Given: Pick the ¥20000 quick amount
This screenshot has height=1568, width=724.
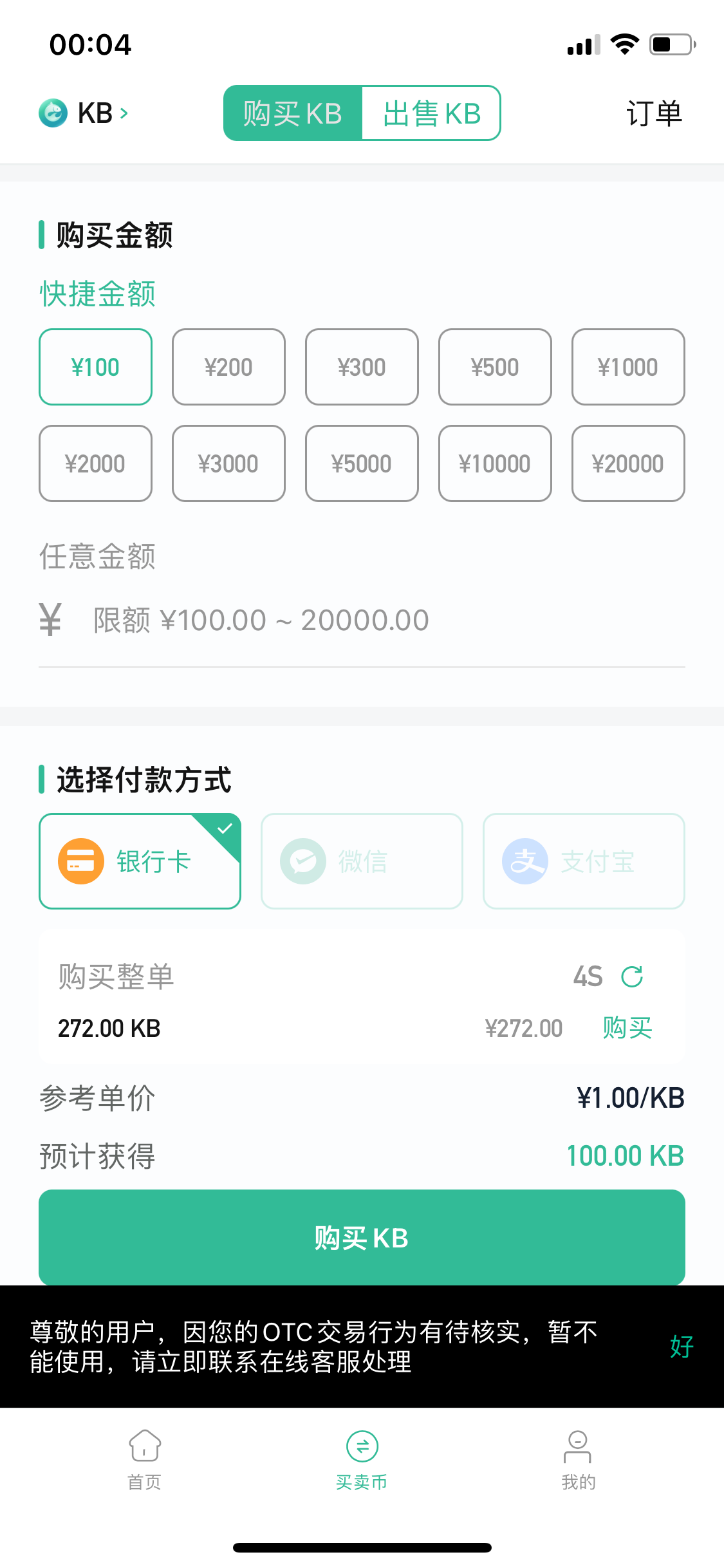Looking at the screenshot, I should tap(627, 463).
